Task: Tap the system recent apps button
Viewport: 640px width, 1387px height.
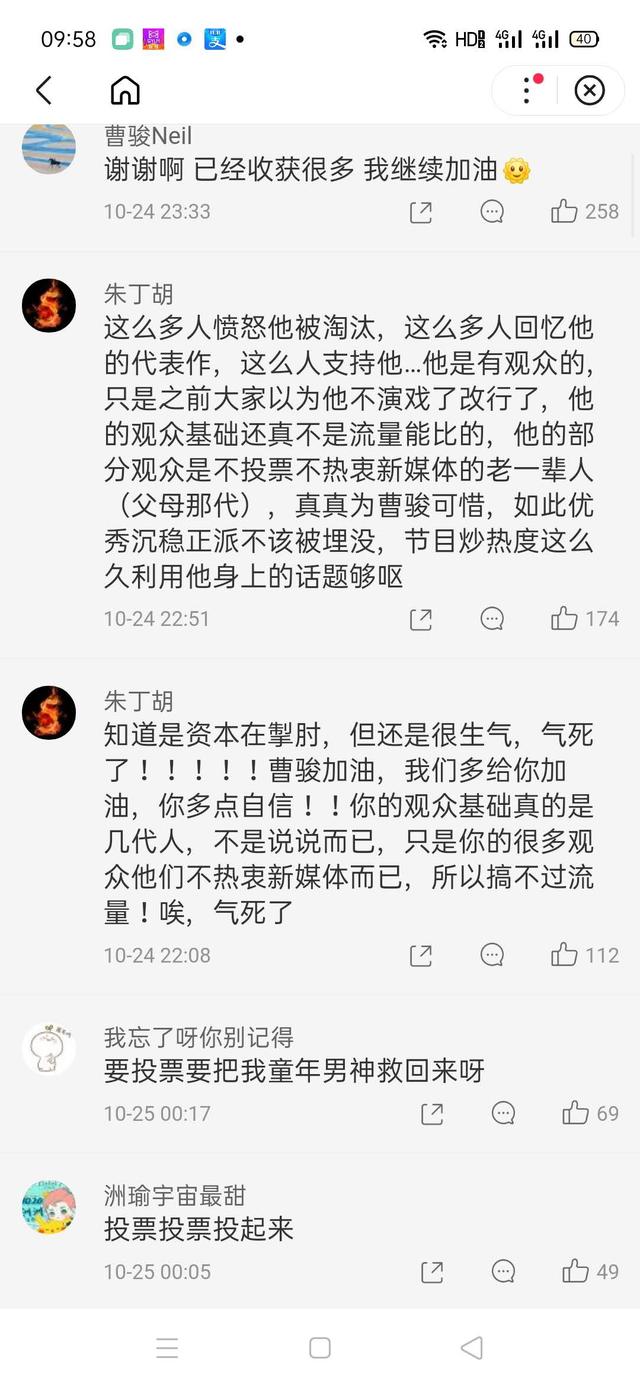Action: 167,1348
